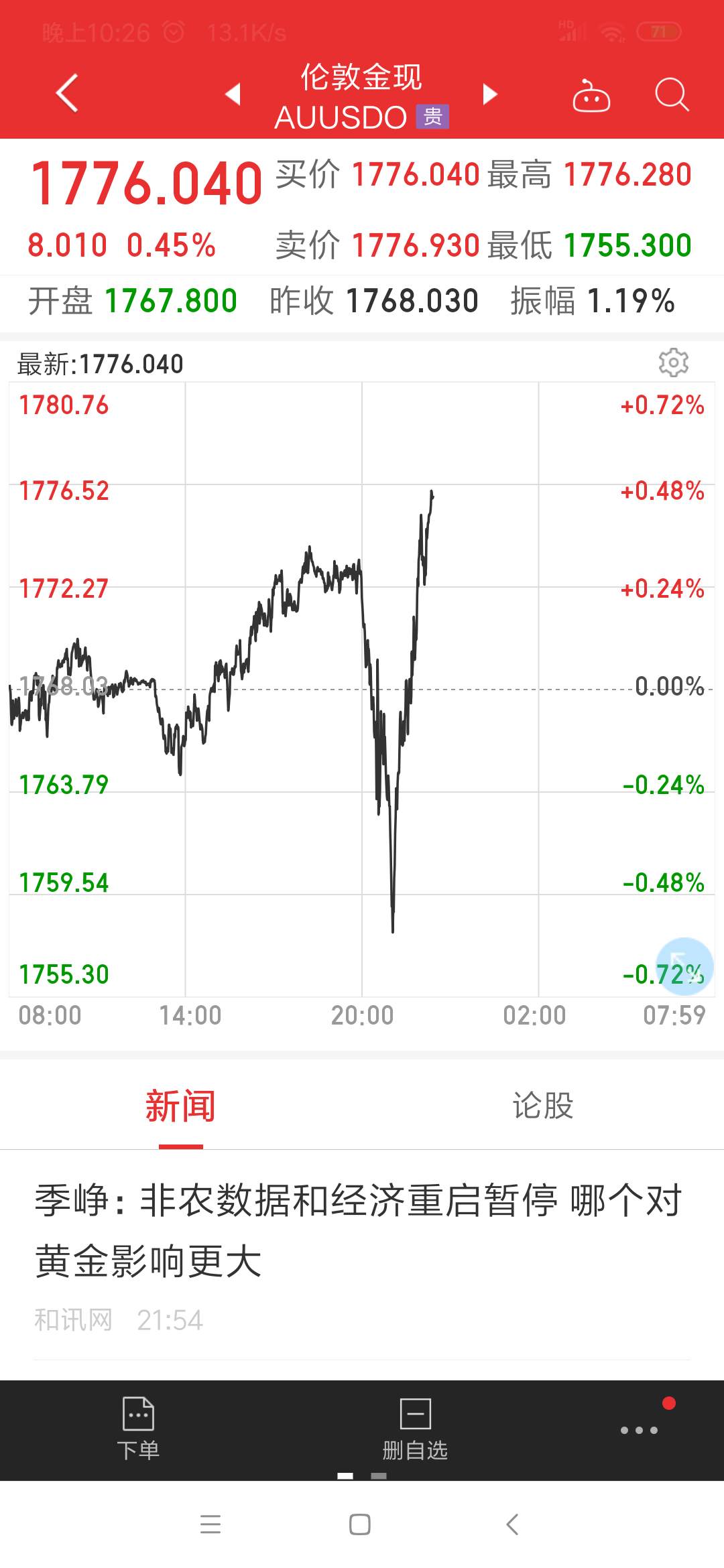
Task: Remove from watchlist via 删自选
Action: (x=415, y=1429)
